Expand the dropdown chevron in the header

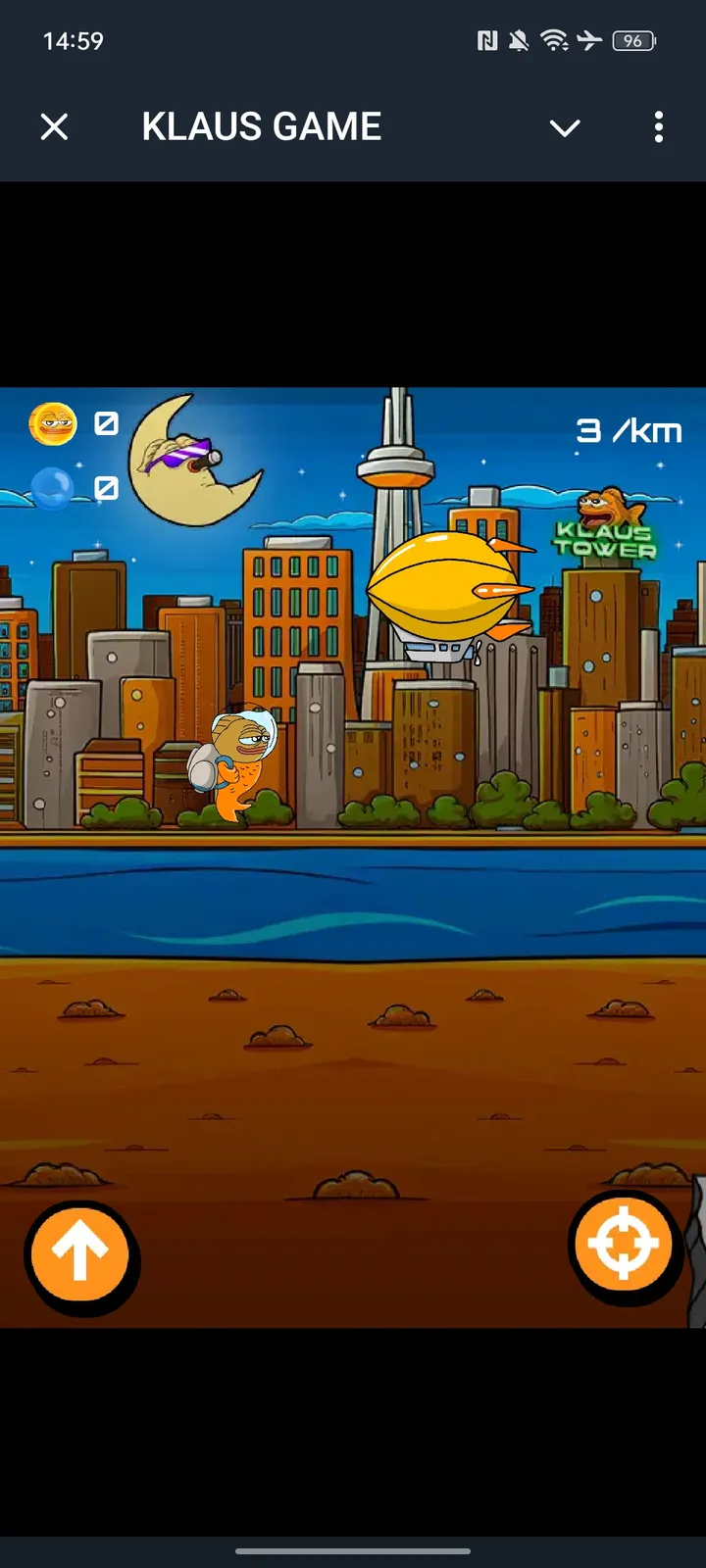tap(565, 127)
